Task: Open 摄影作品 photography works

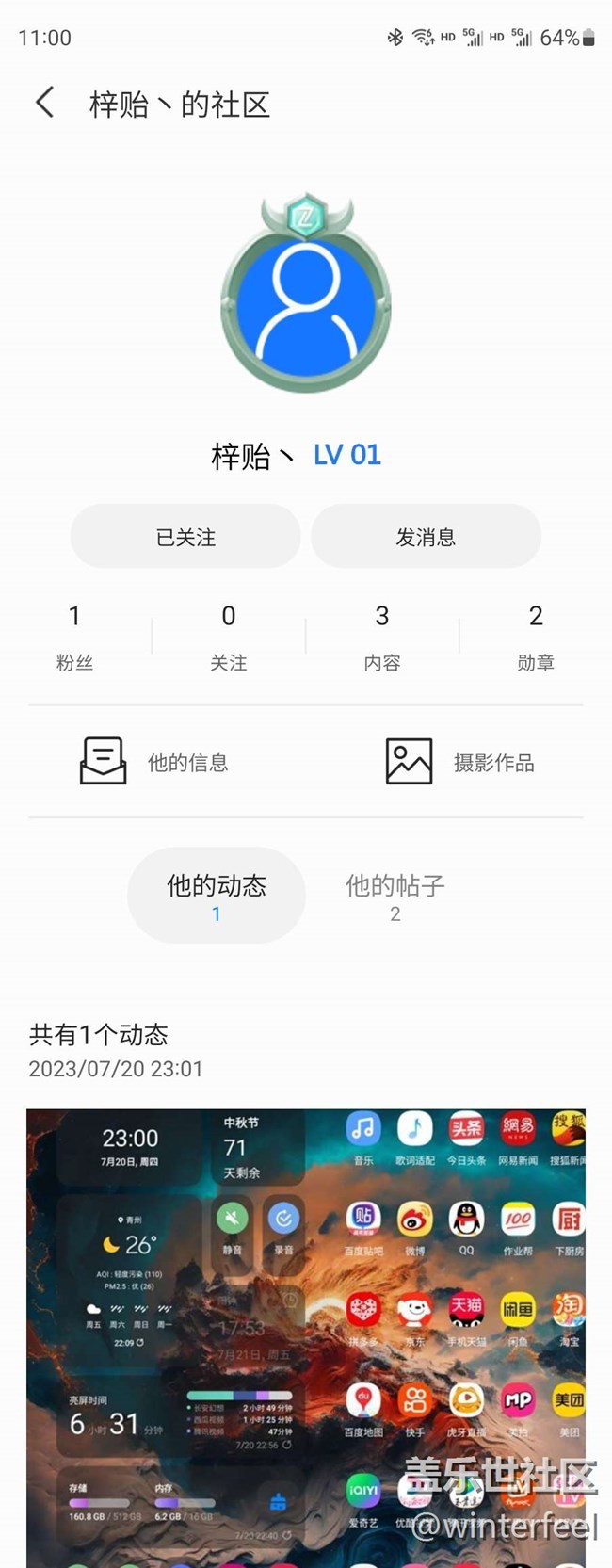Action: coord(459,762)
